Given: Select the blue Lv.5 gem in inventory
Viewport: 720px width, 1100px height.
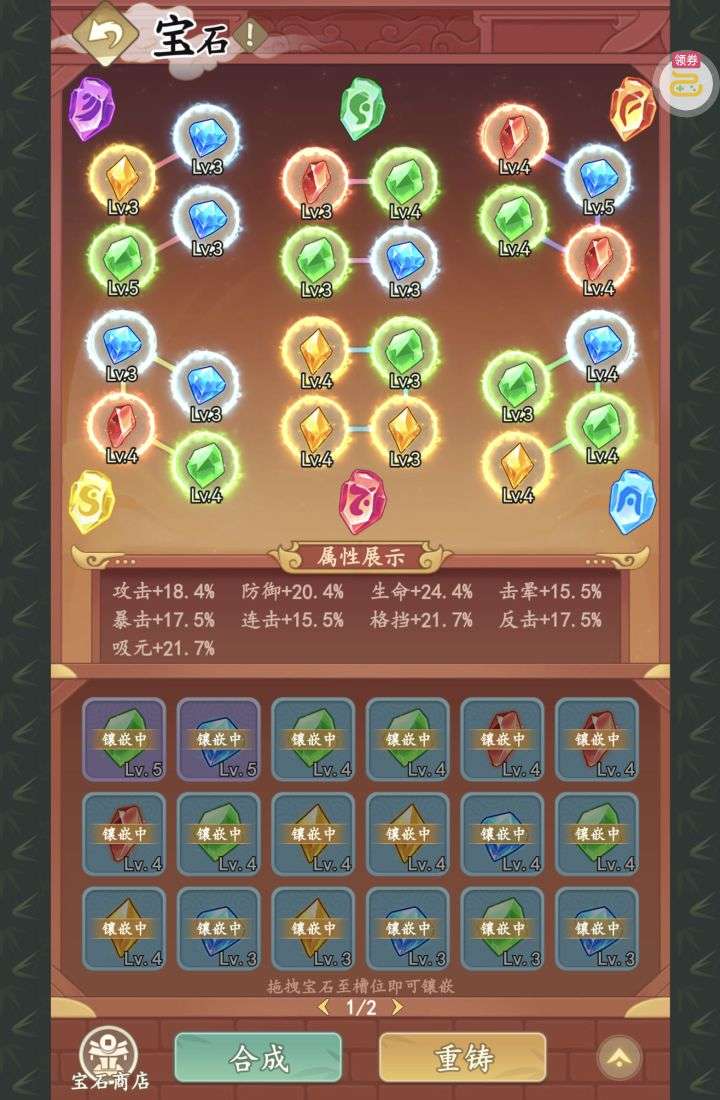Looking at the screenshot, I should pyautogui.click(x=218, y=738).
